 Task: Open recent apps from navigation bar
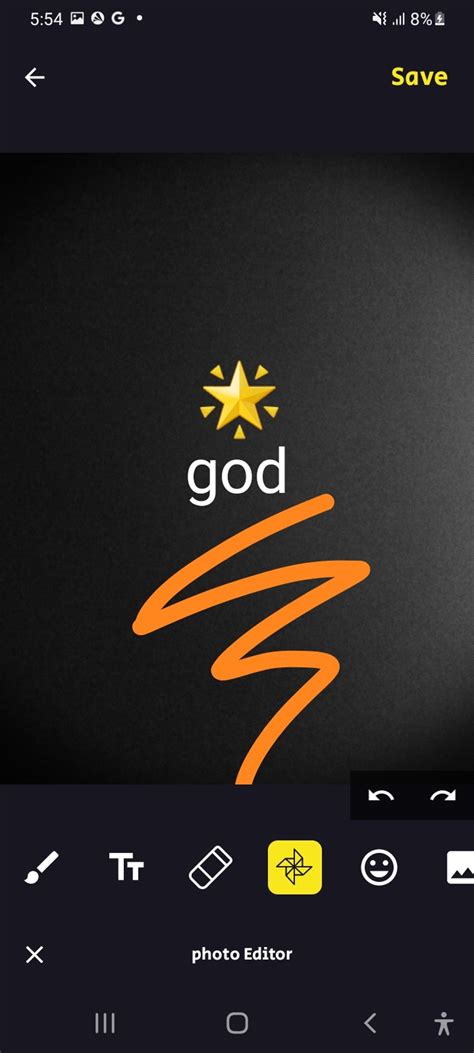(x=105, y=1023)
